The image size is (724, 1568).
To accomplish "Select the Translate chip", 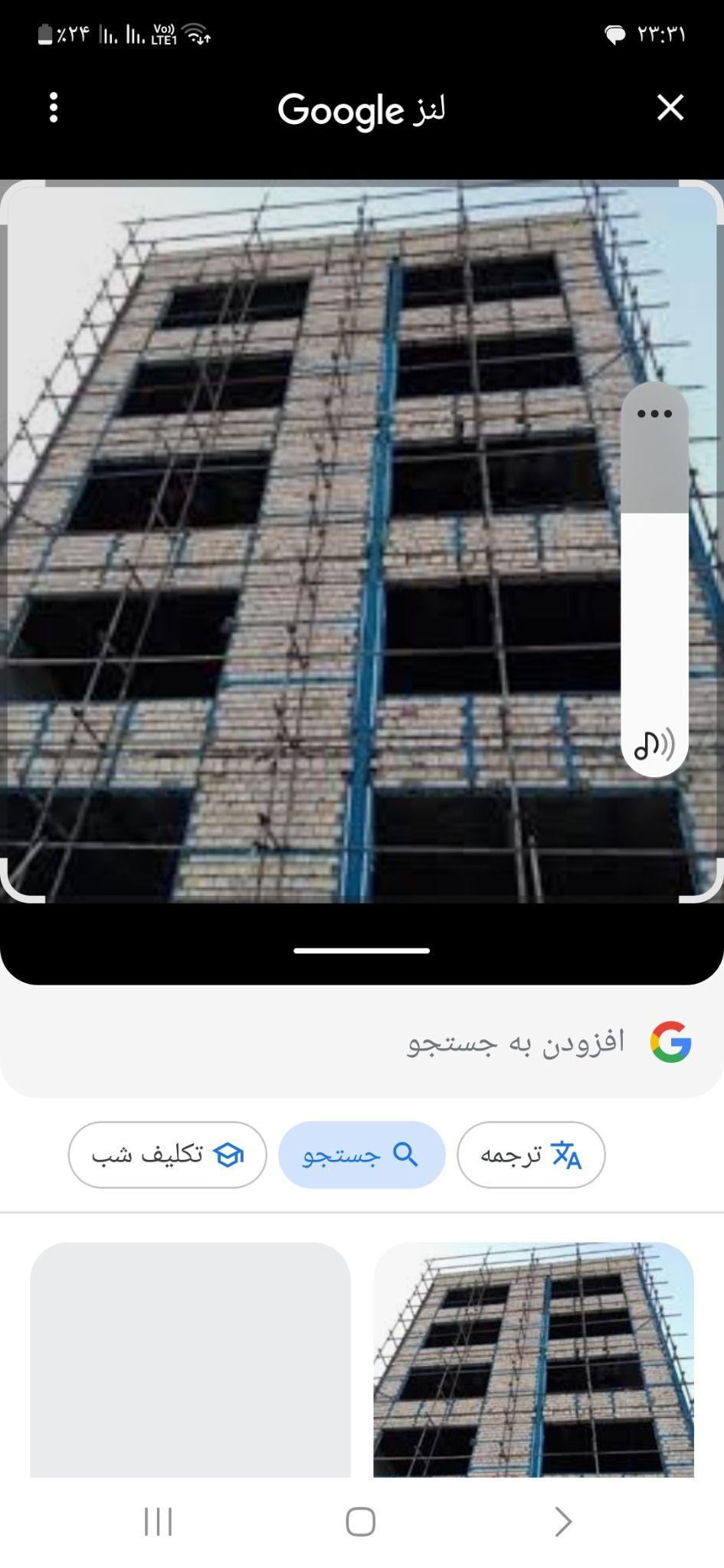I will (531, 1155).
